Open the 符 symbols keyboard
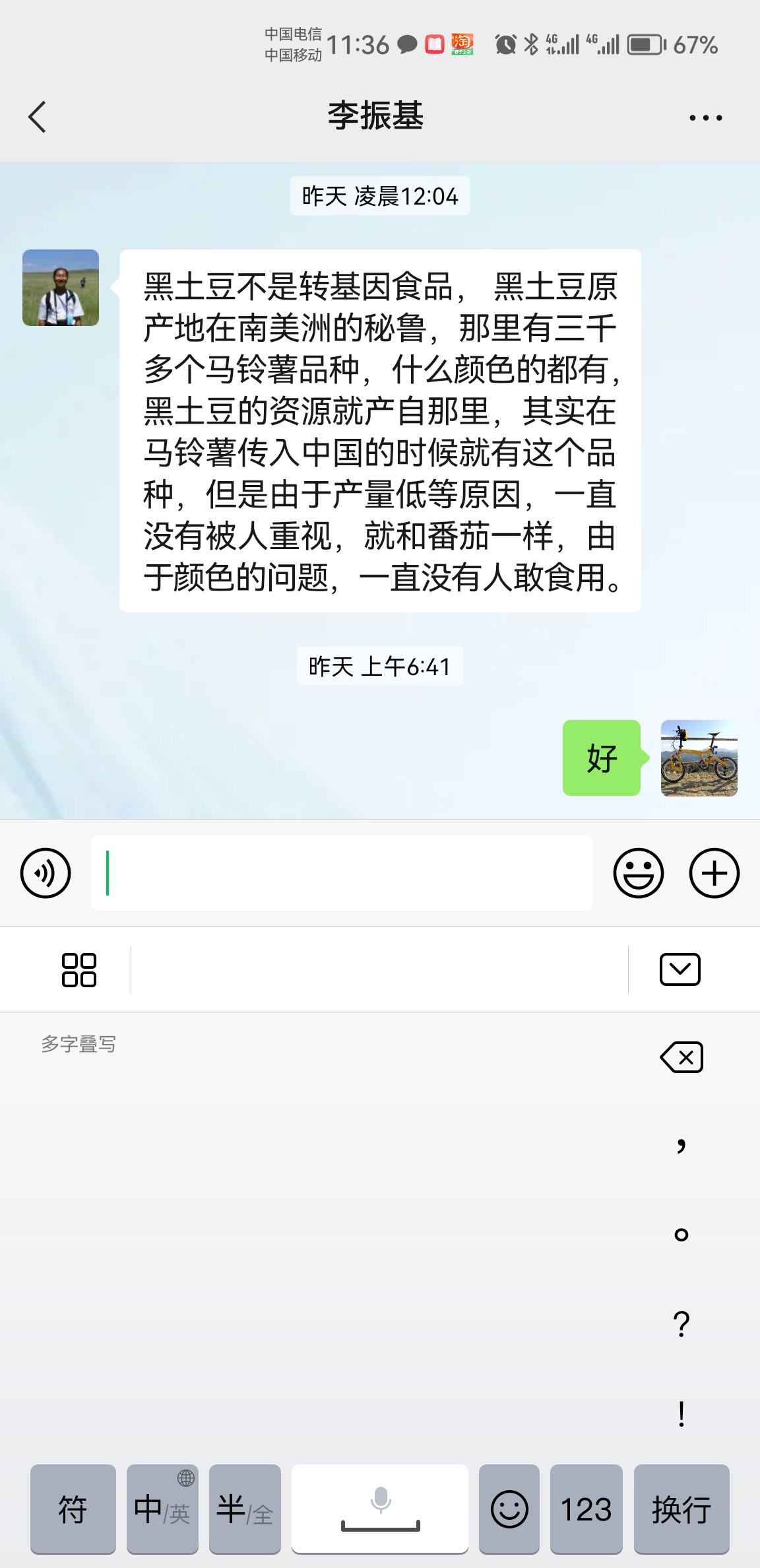Image resolution: width=760 pixels, height=1568 pixels. [x=73, y=1509]
